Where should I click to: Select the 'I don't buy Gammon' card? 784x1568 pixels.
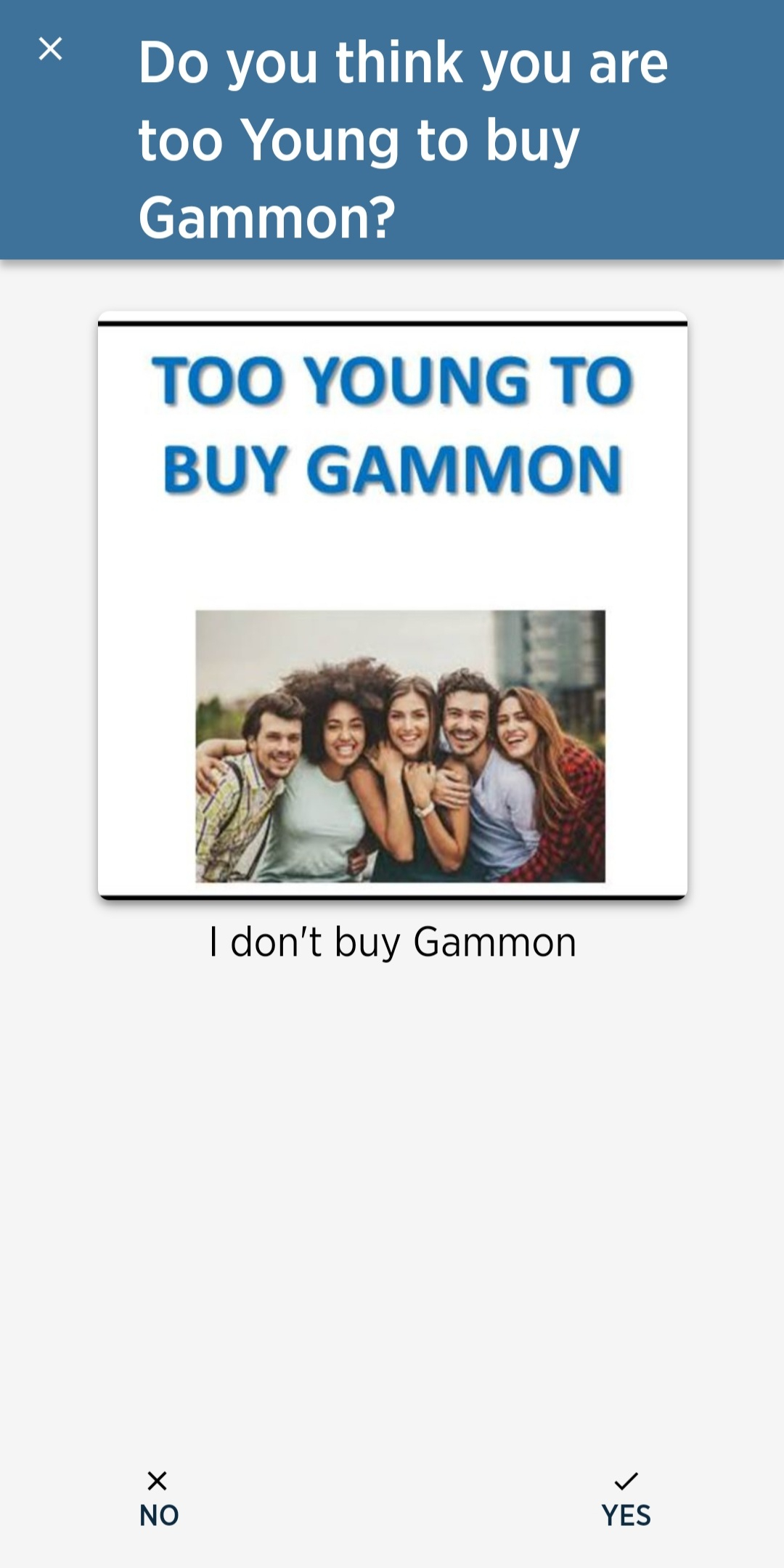click(393, 606)
